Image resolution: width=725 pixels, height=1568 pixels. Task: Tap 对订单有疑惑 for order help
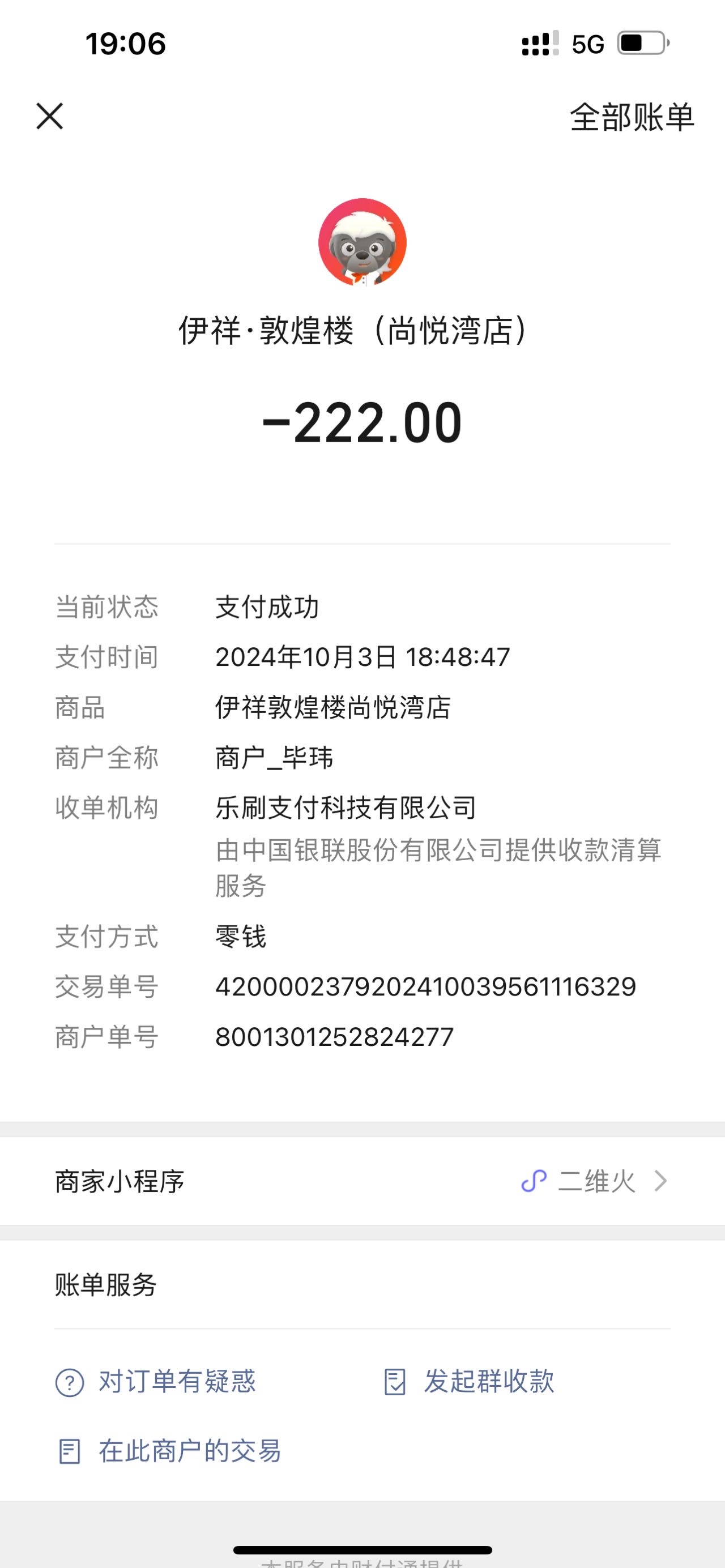point(156,1381)
